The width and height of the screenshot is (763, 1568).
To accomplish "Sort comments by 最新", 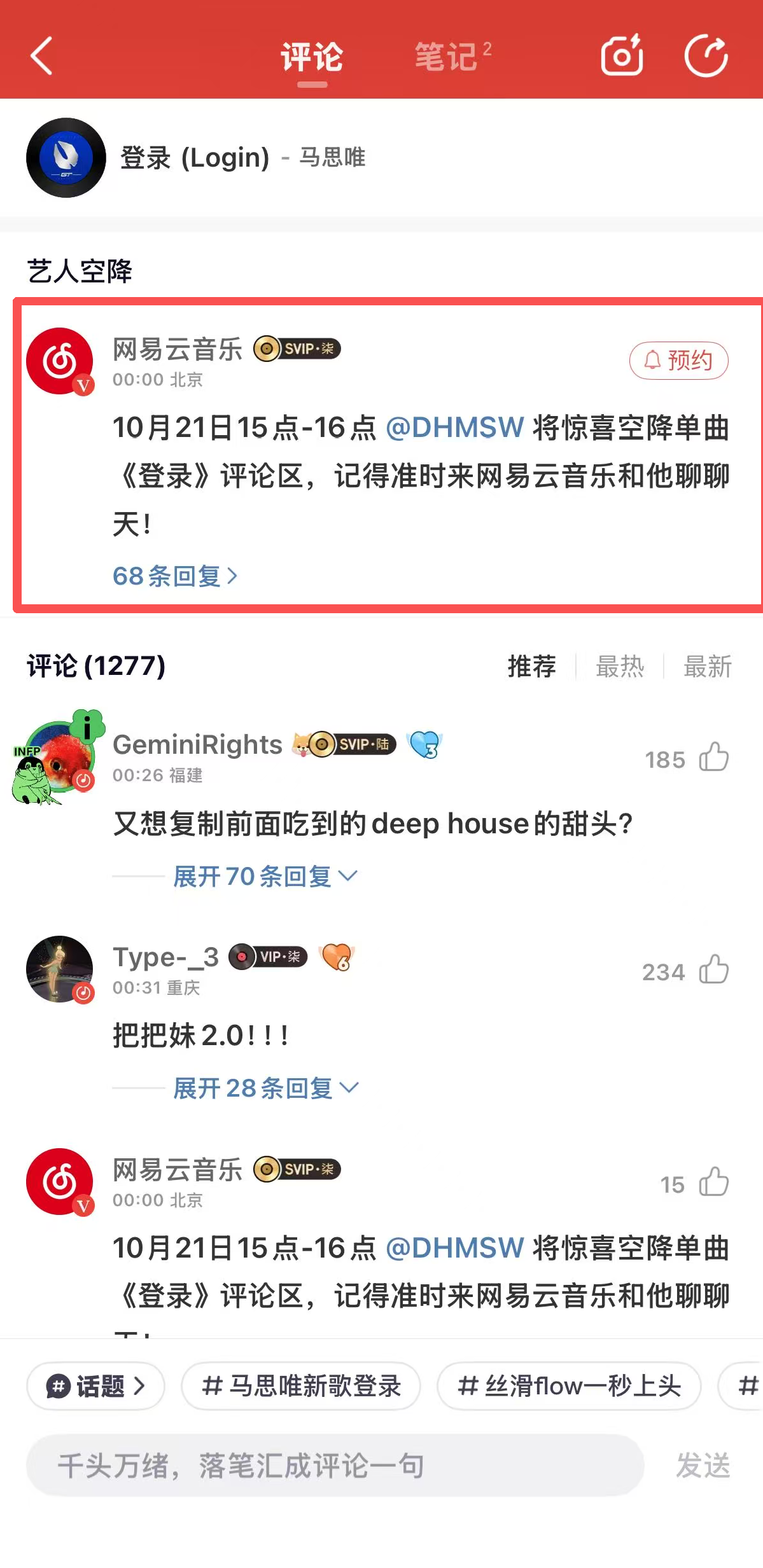I will click(707, 667).
